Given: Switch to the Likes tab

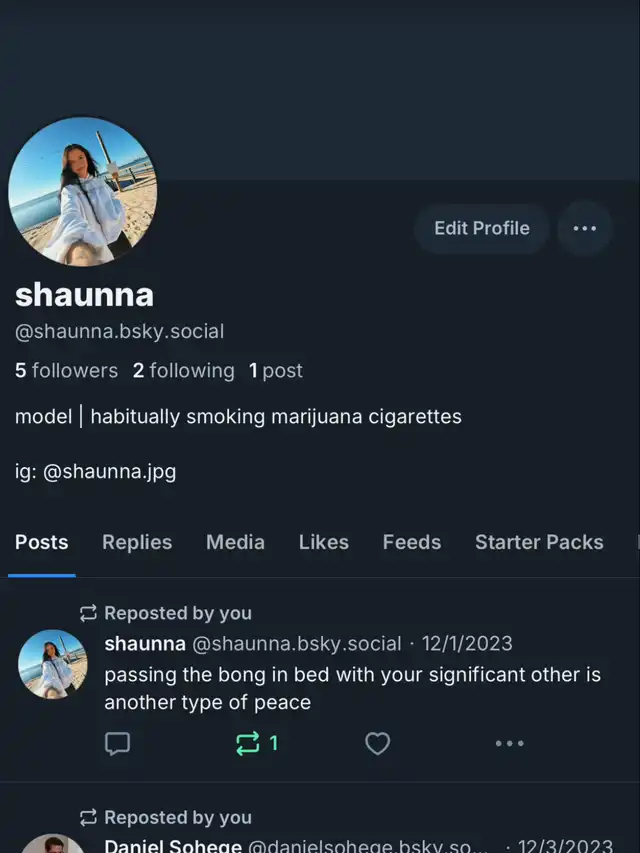Looking at the screenshot, I should coord(324,542).
